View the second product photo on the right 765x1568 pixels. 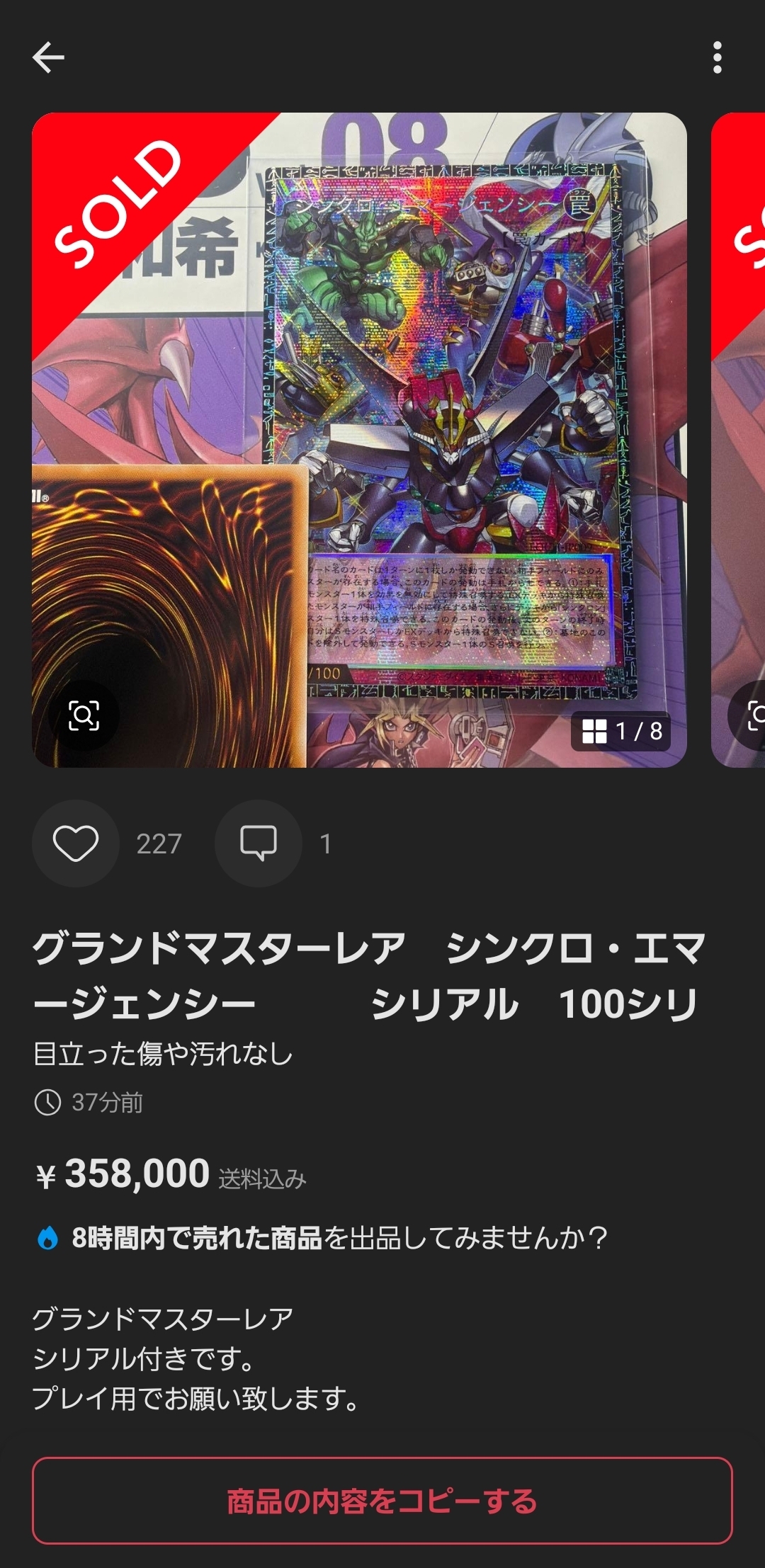point(740,439)
